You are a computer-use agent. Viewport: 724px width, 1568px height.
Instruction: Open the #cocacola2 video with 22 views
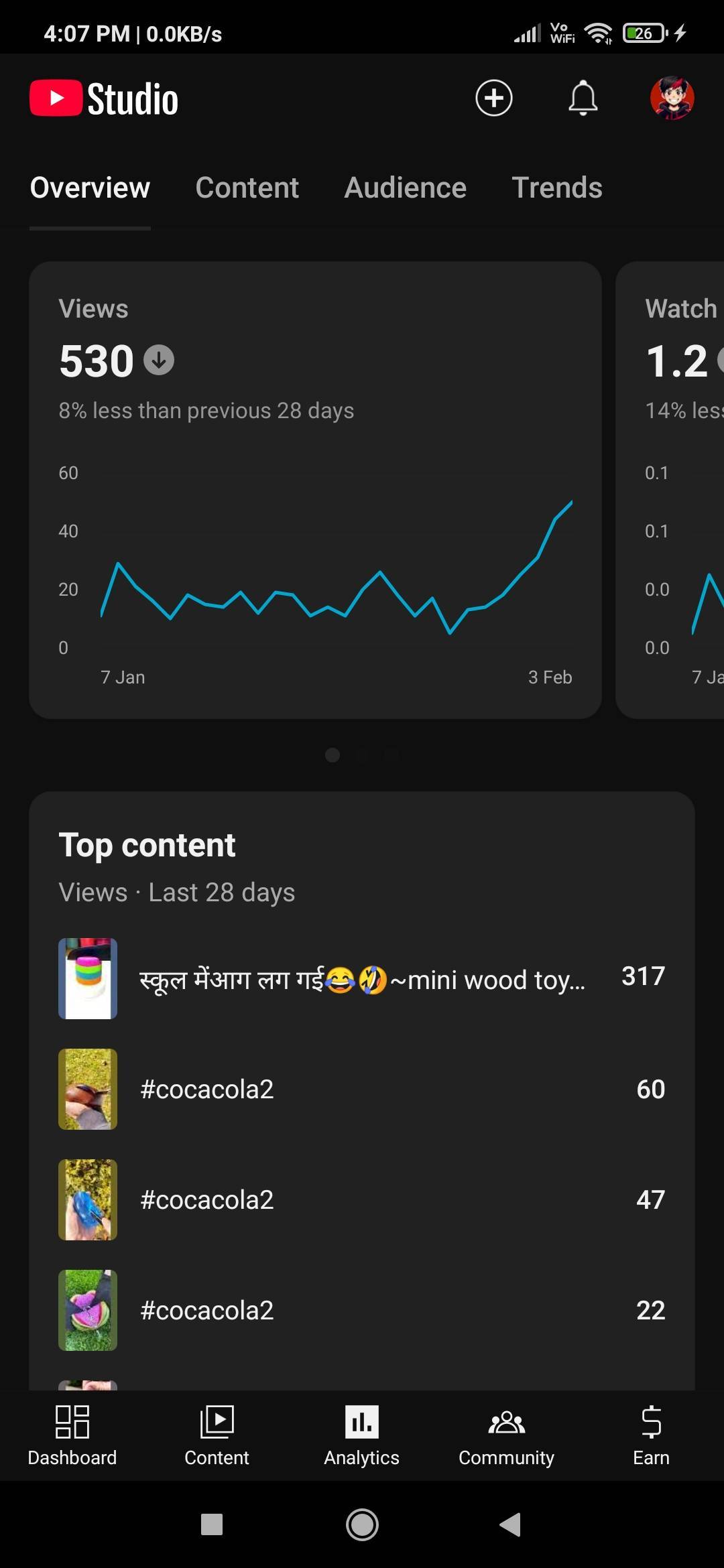362,1311
